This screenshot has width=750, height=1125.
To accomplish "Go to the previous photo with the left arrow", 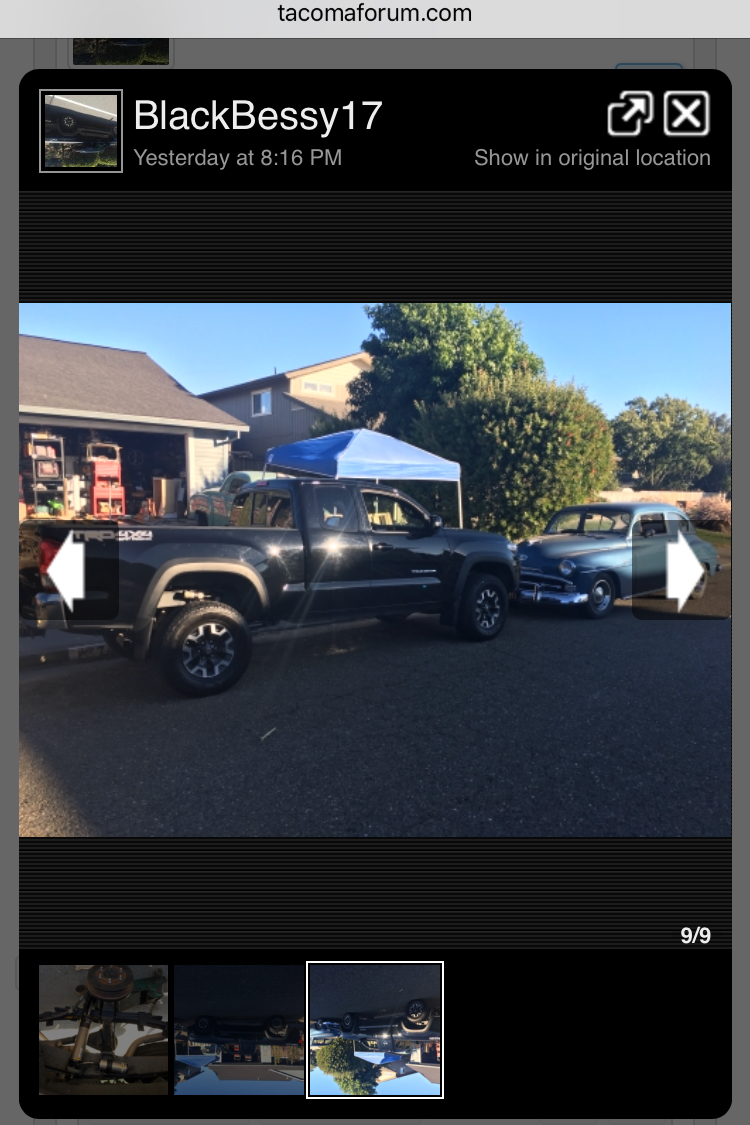I will 68,571.
